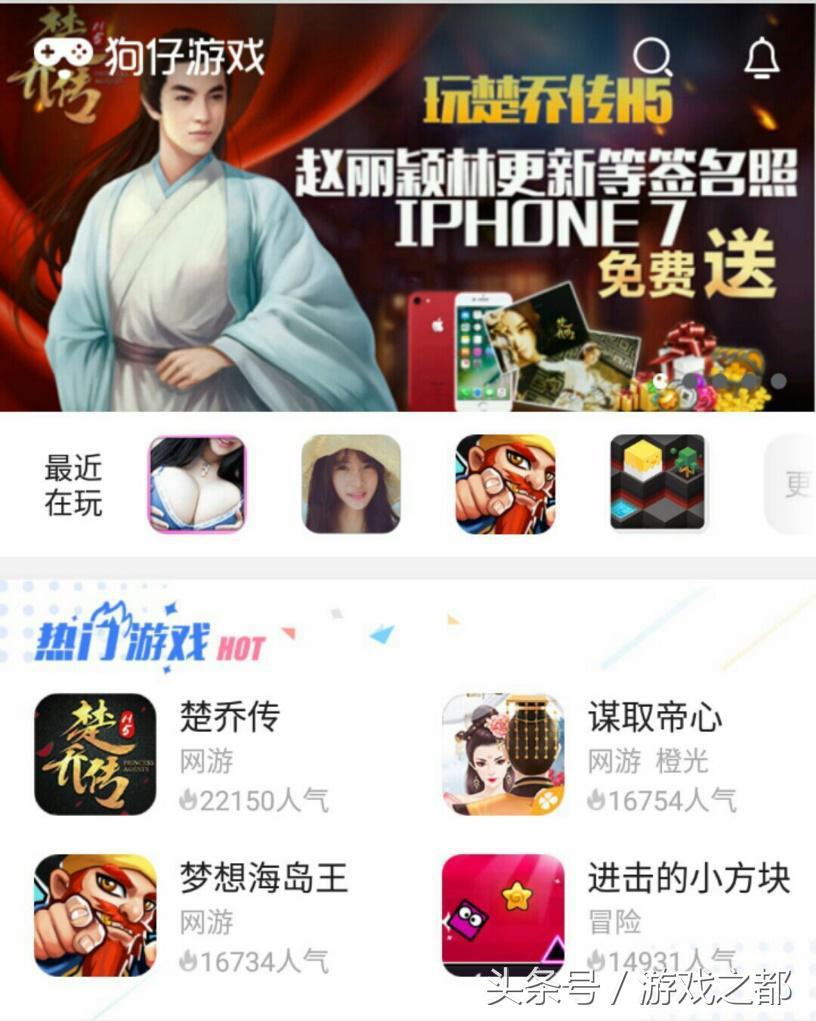The height and width of the screenshot is (1021, 816).
Task: Launch the recently played red-beard pirate game
Action: tap(505, 484)
